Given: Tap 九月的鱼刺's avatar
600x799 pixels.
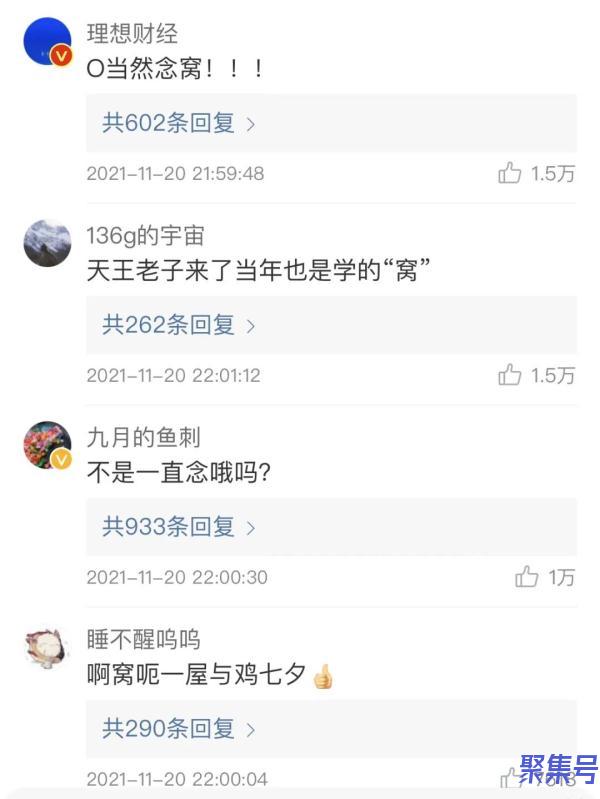Looking at the screenshot, I should (x=46, y=446).
